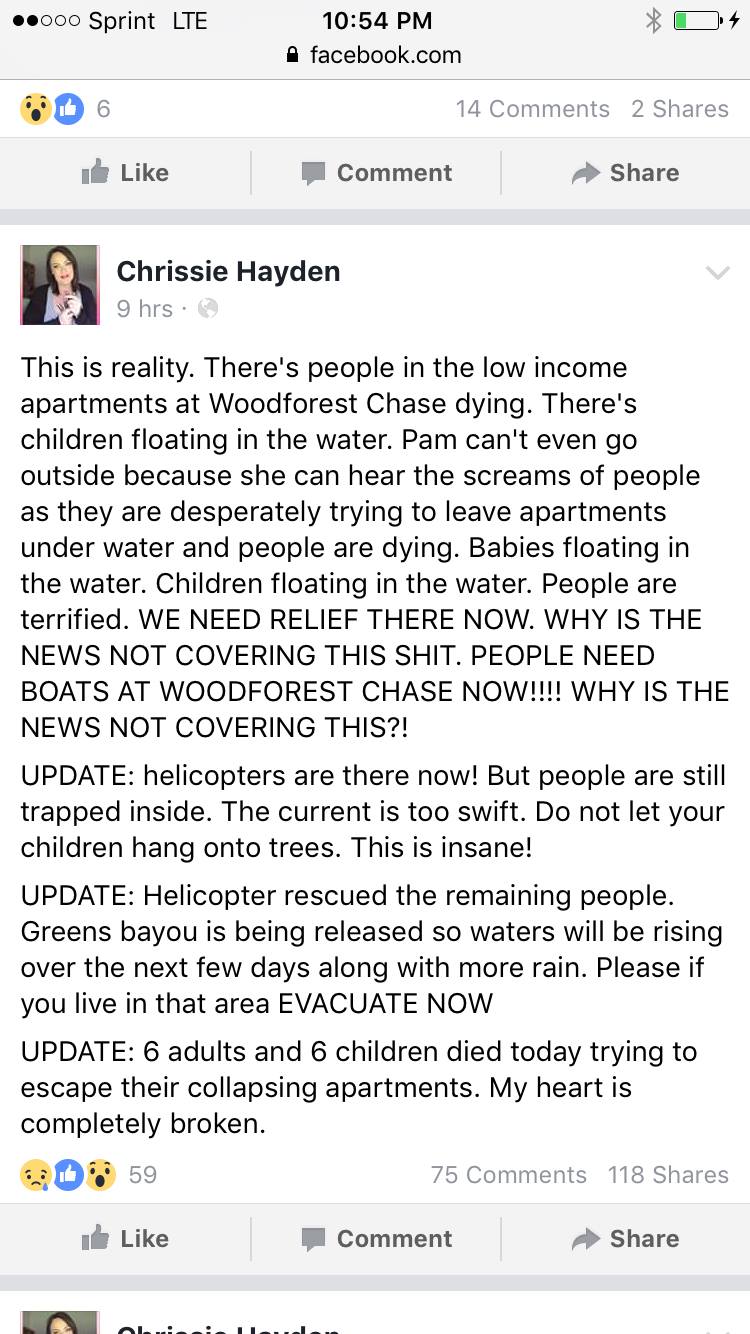This screenshot has height=1334, width=750.
Task: Open Chrissie Hayden's profile from her name
Action: click(228, 271)
